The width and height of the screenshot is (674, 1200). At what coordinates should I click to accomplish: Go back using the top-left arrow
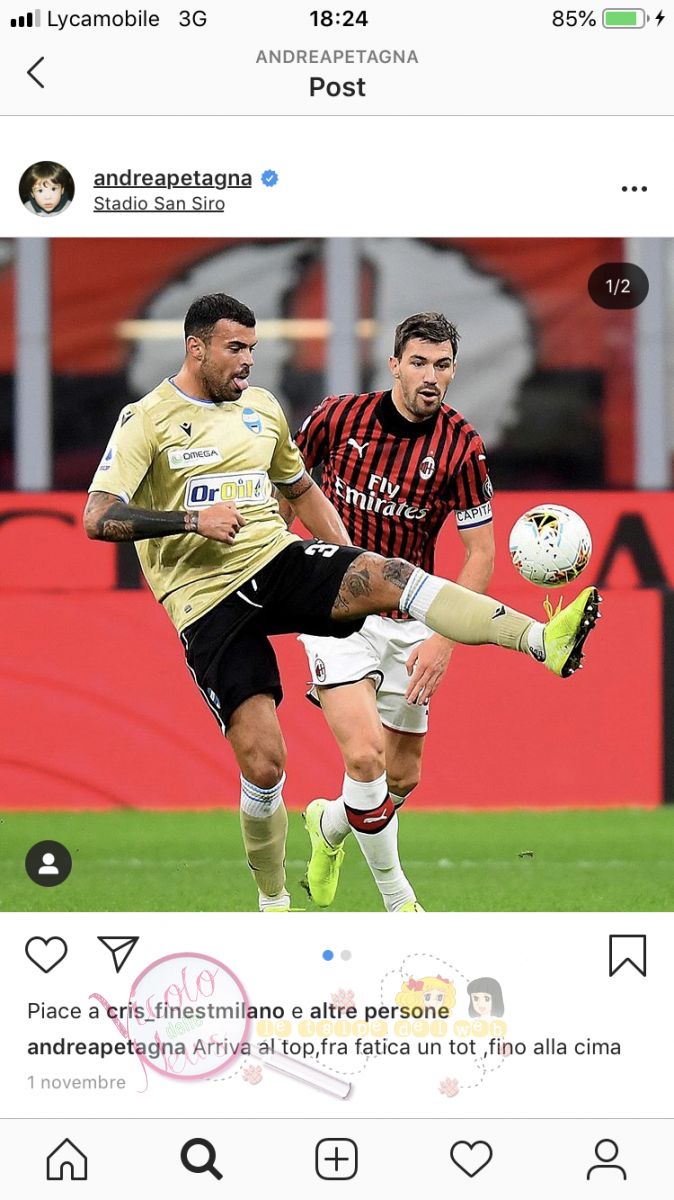(x=36, y=72)
